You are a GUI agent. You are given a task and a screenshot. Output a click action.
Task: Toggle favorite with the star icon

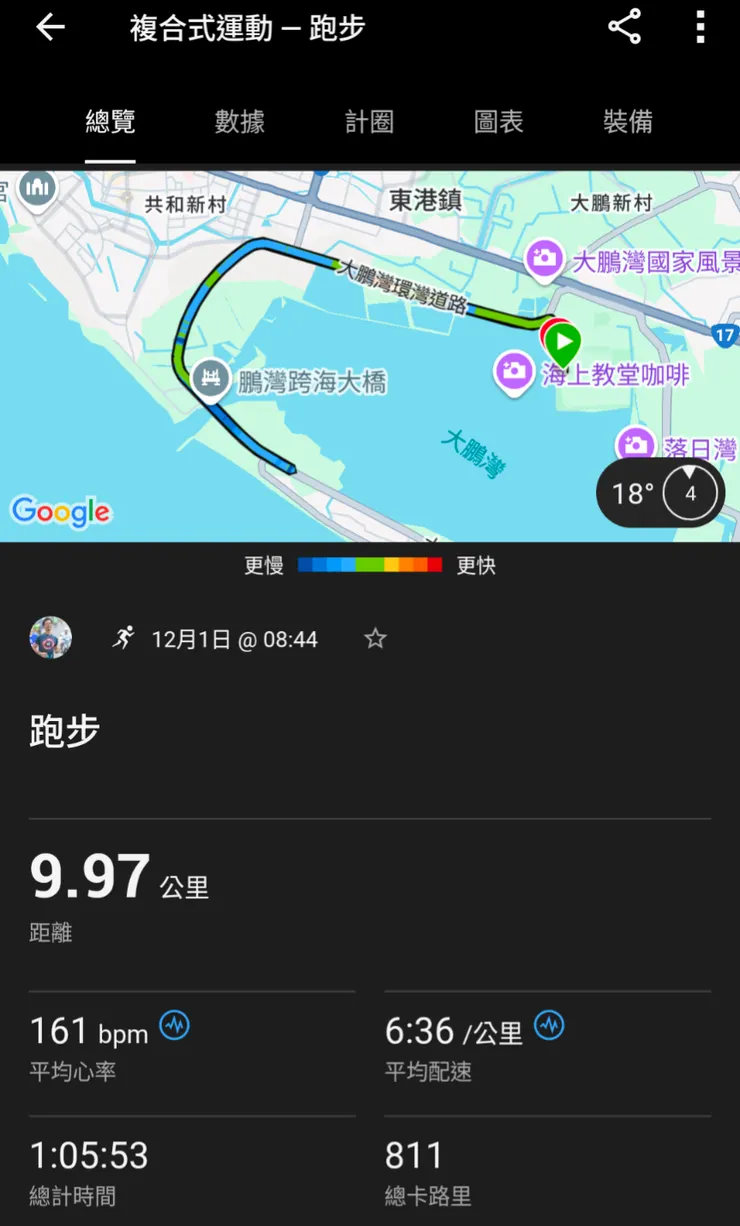pos(375,637)
